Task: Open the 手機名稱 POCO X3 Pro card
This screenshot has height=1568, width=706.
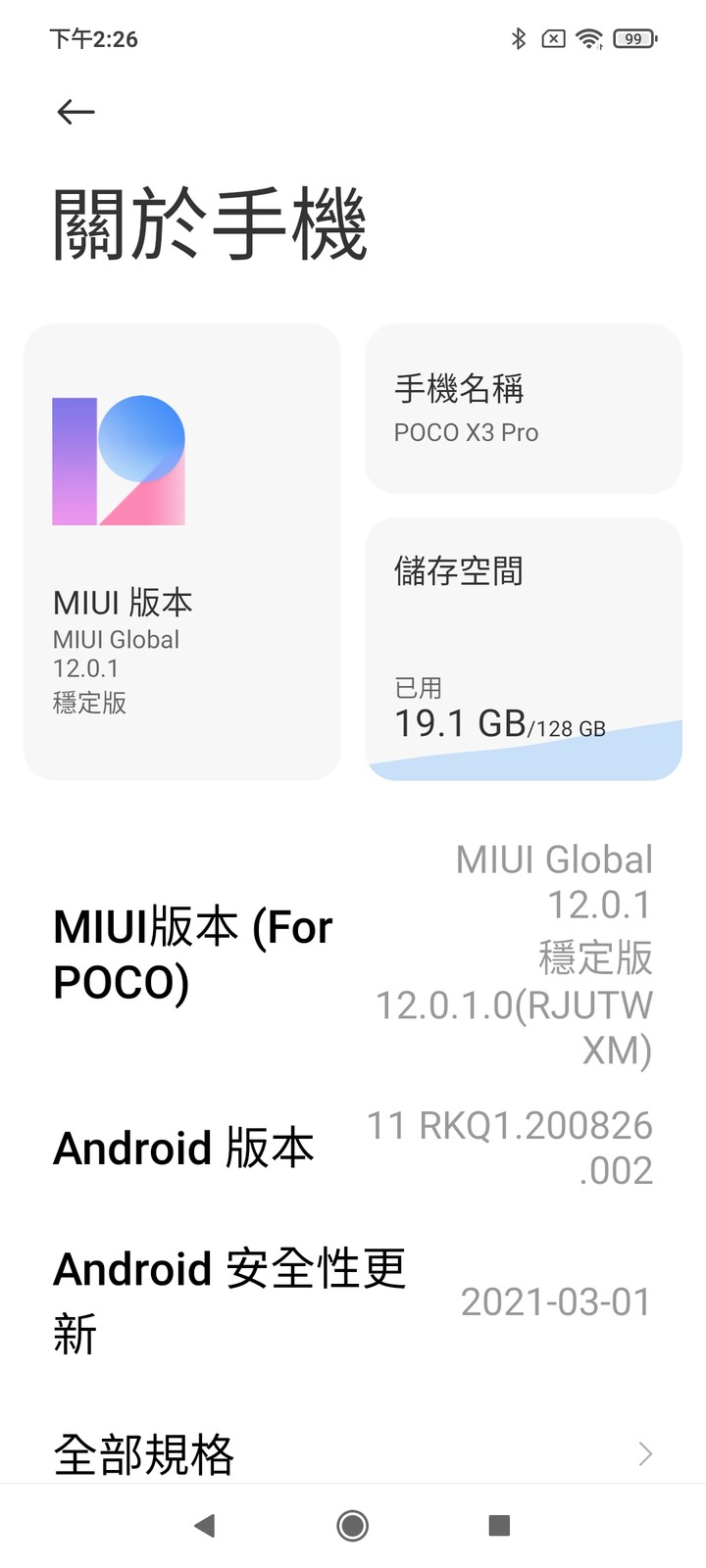Action: pyautogui.click(x=524, y=409)
